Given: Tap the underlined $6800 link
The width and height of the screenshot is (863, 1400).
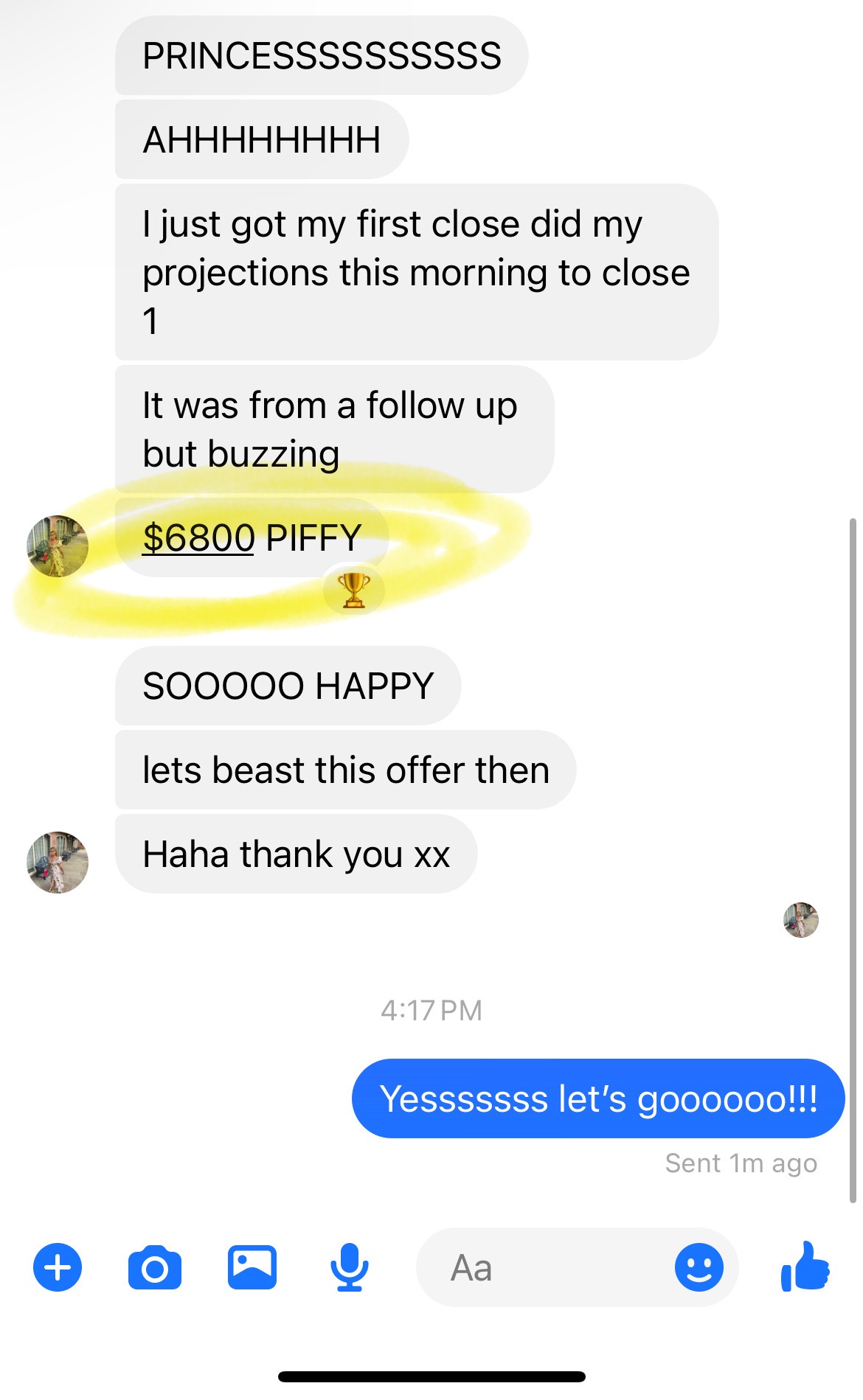Looking at the screenshot, I should pos(198,537).
